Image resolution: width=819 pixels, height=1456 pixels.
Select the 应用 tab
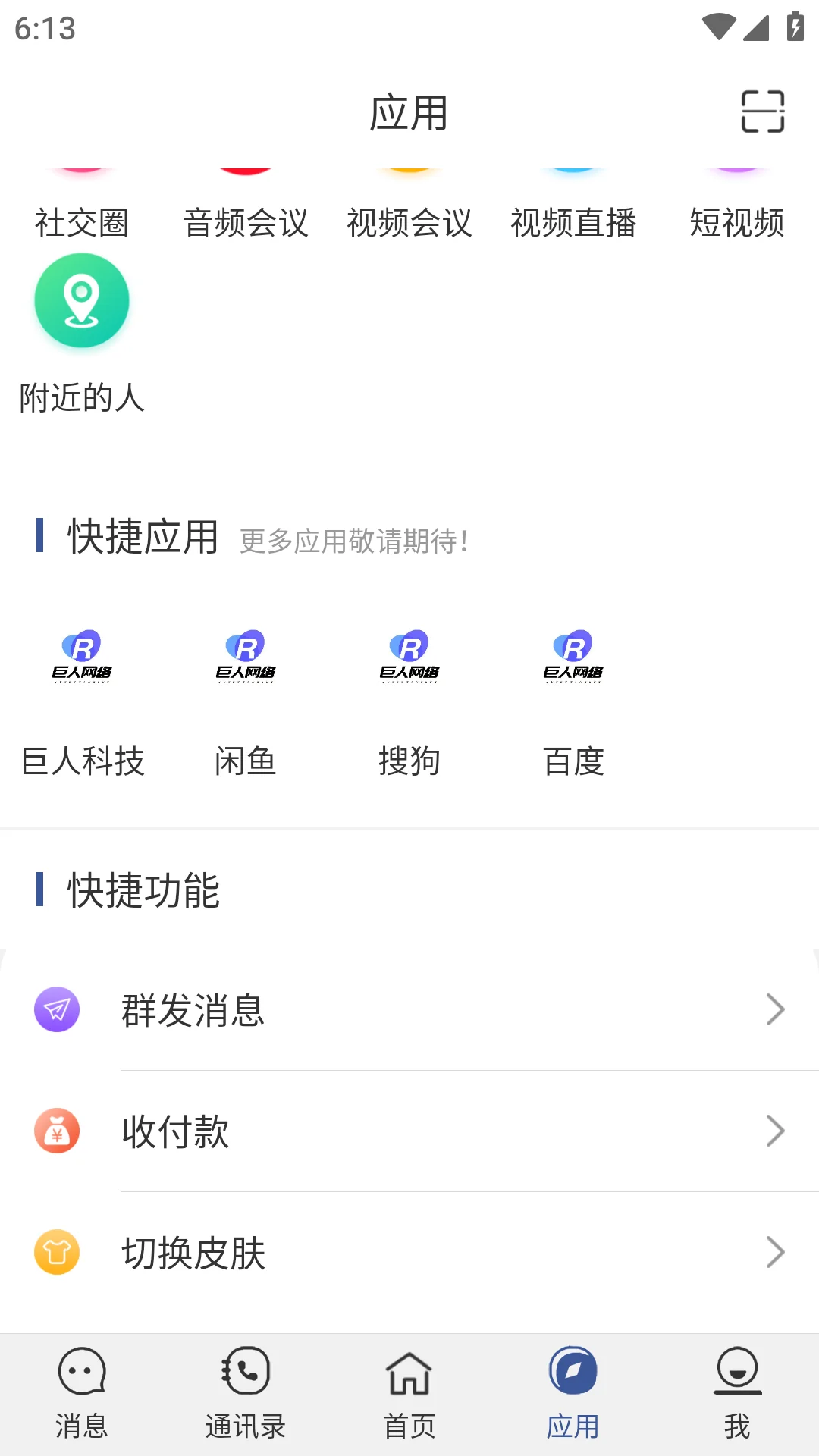[573, 1394]
